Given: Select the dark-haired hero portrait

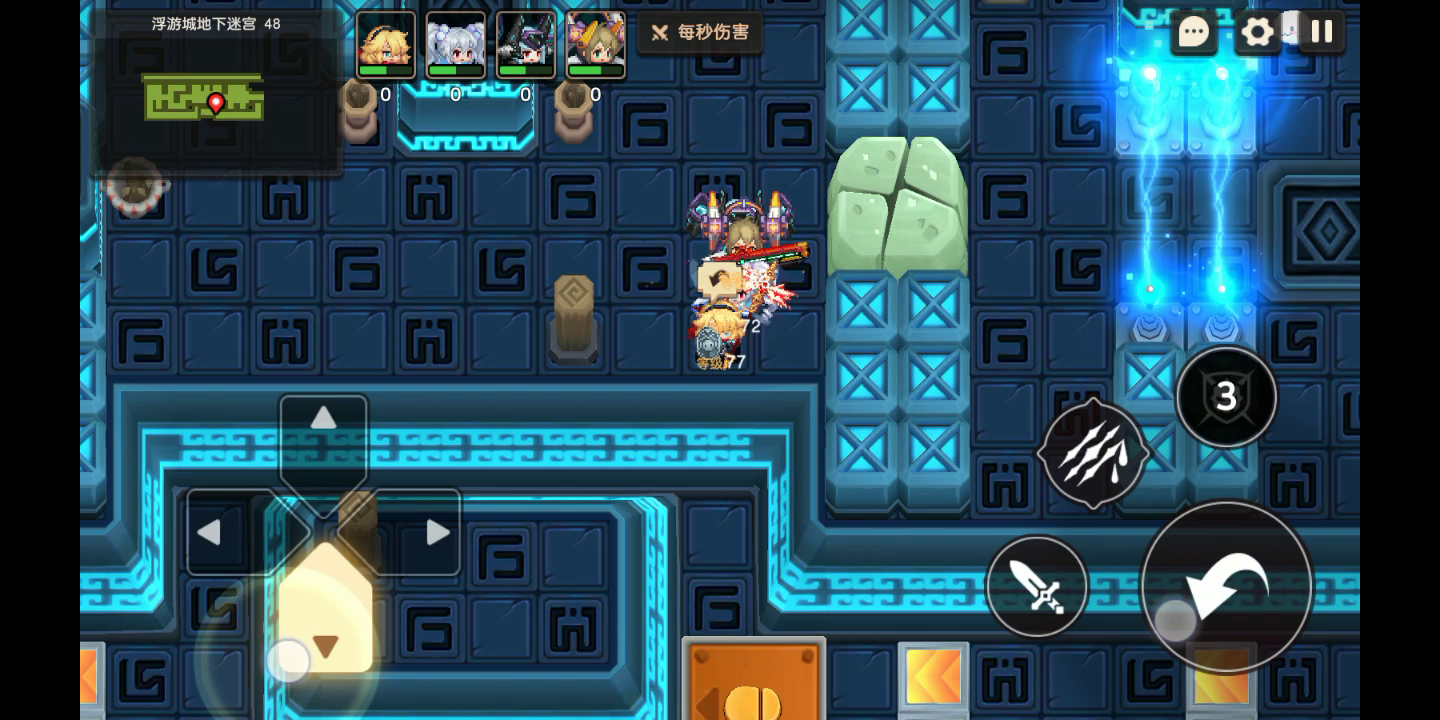Looking at the screenshot, I should click(x=526, y=45).
